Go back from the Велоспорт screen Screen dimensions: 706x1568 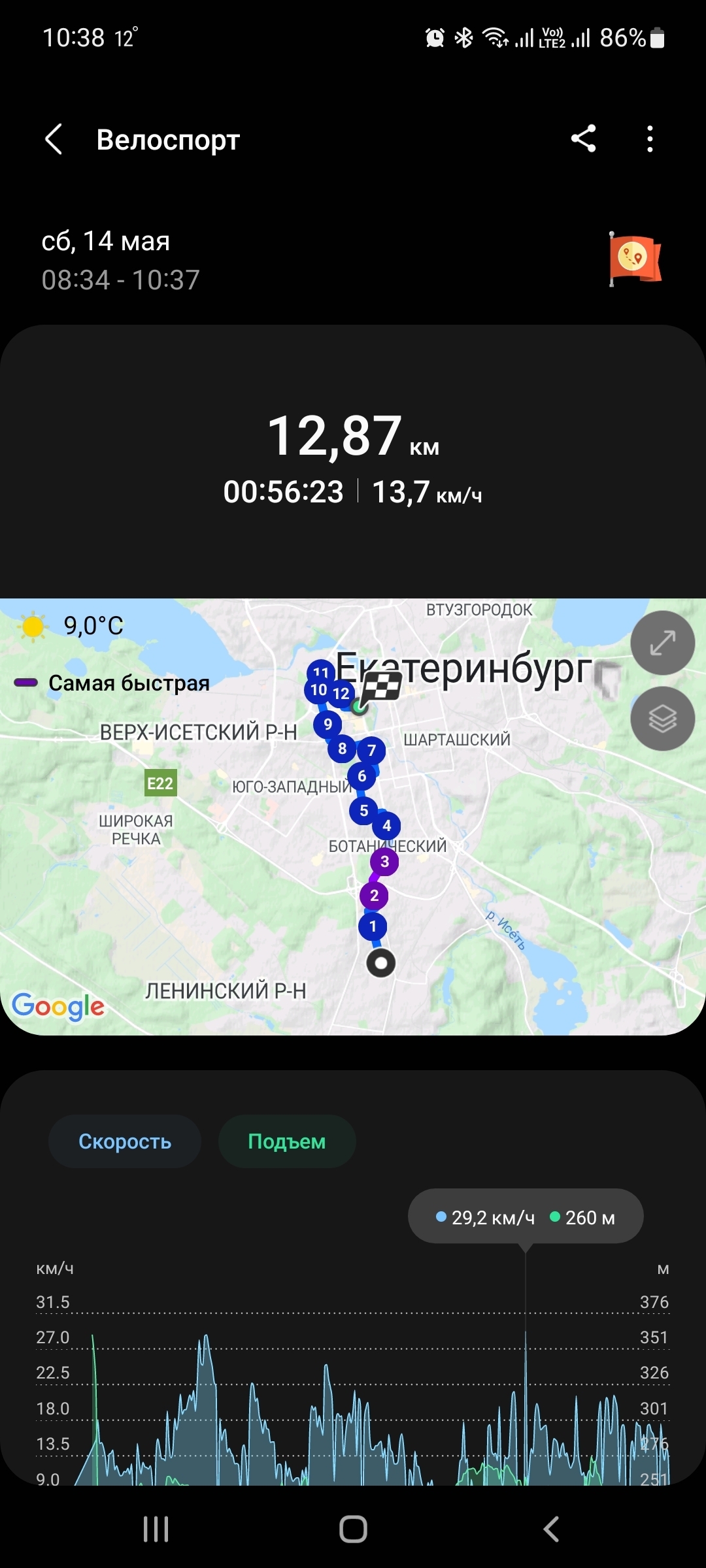pos(54,139)
